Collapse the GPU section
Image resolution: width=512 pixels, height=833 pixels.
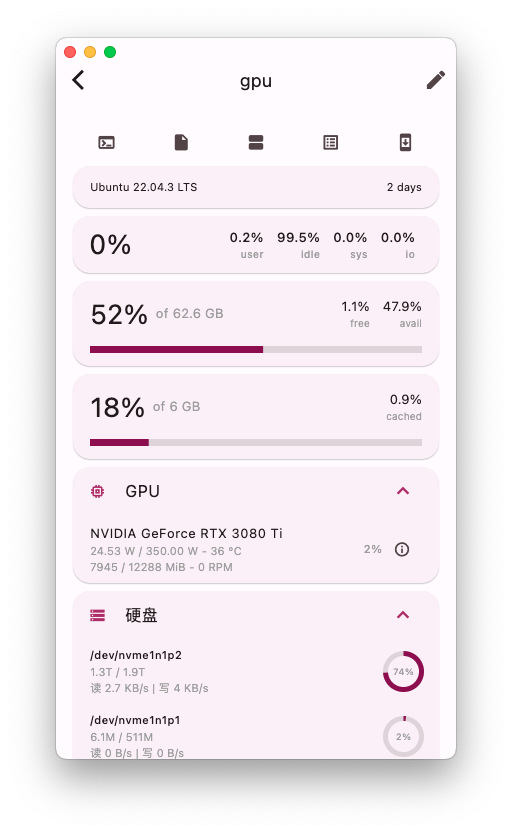tap(403, 491)
